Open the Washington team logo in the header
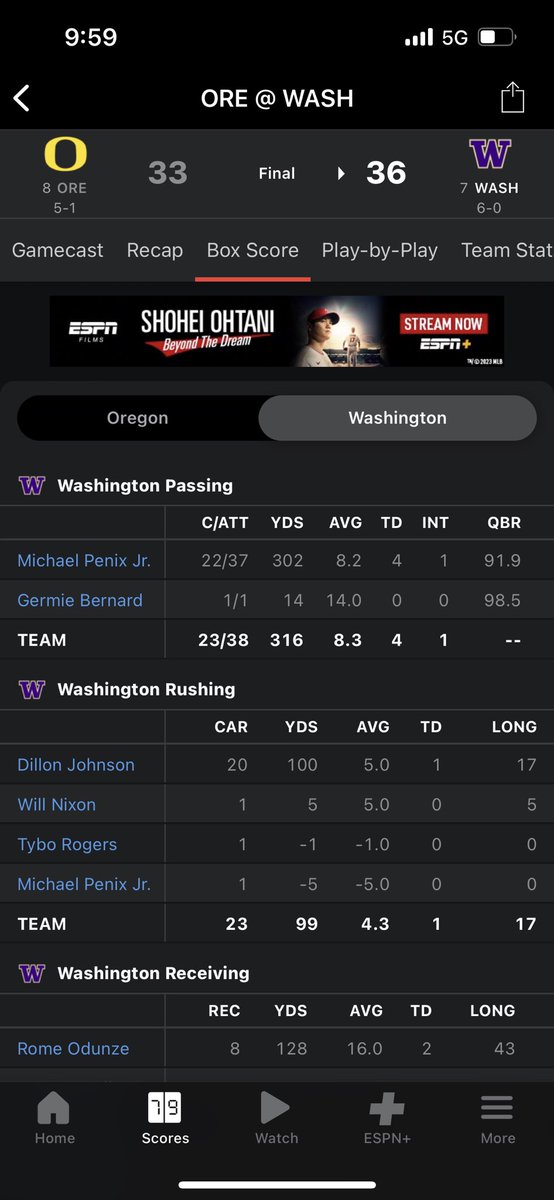This screenshot has width=554, height=1200. 490,154
